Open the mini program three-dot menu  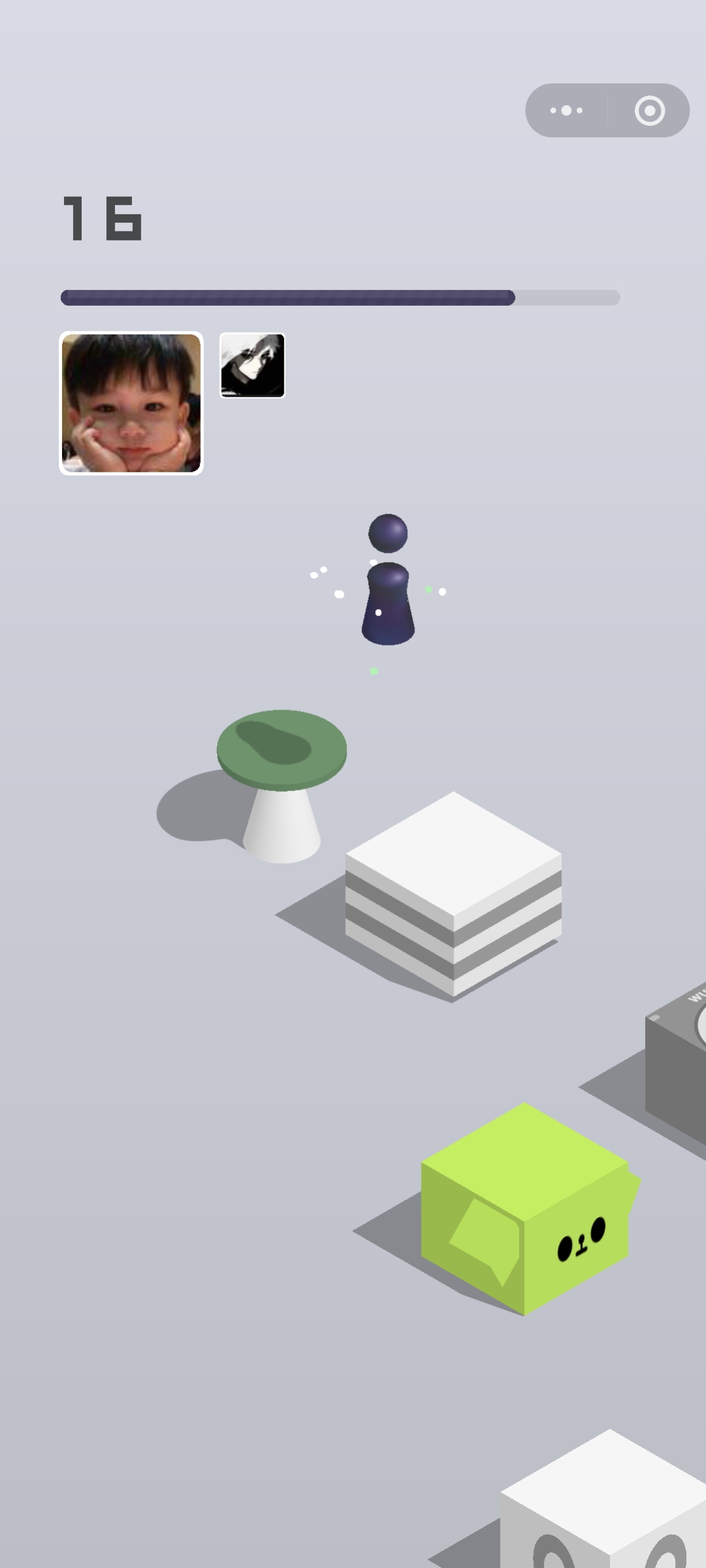[566, 110]
